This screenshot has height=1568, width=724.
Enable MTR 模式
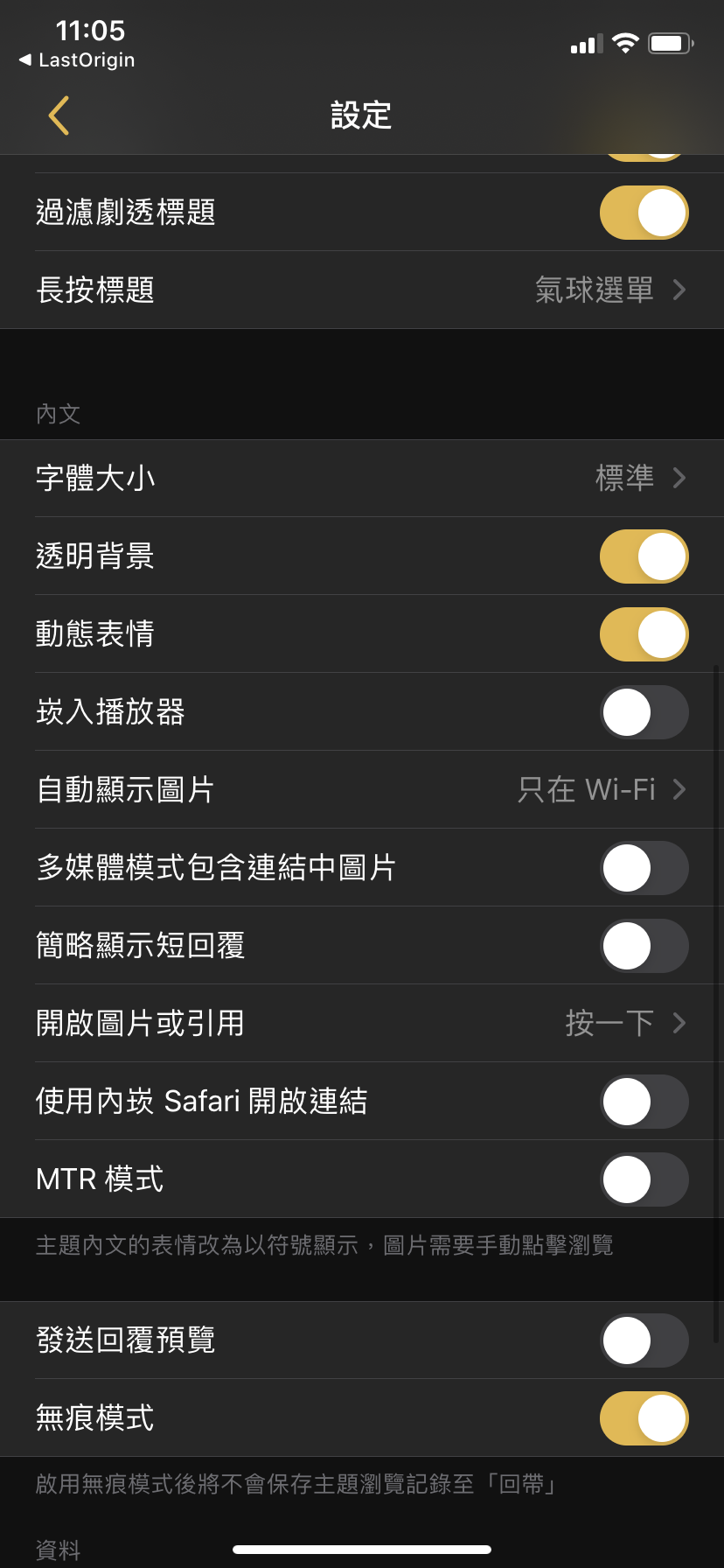pyautogui.click(x=644, y=1179)
